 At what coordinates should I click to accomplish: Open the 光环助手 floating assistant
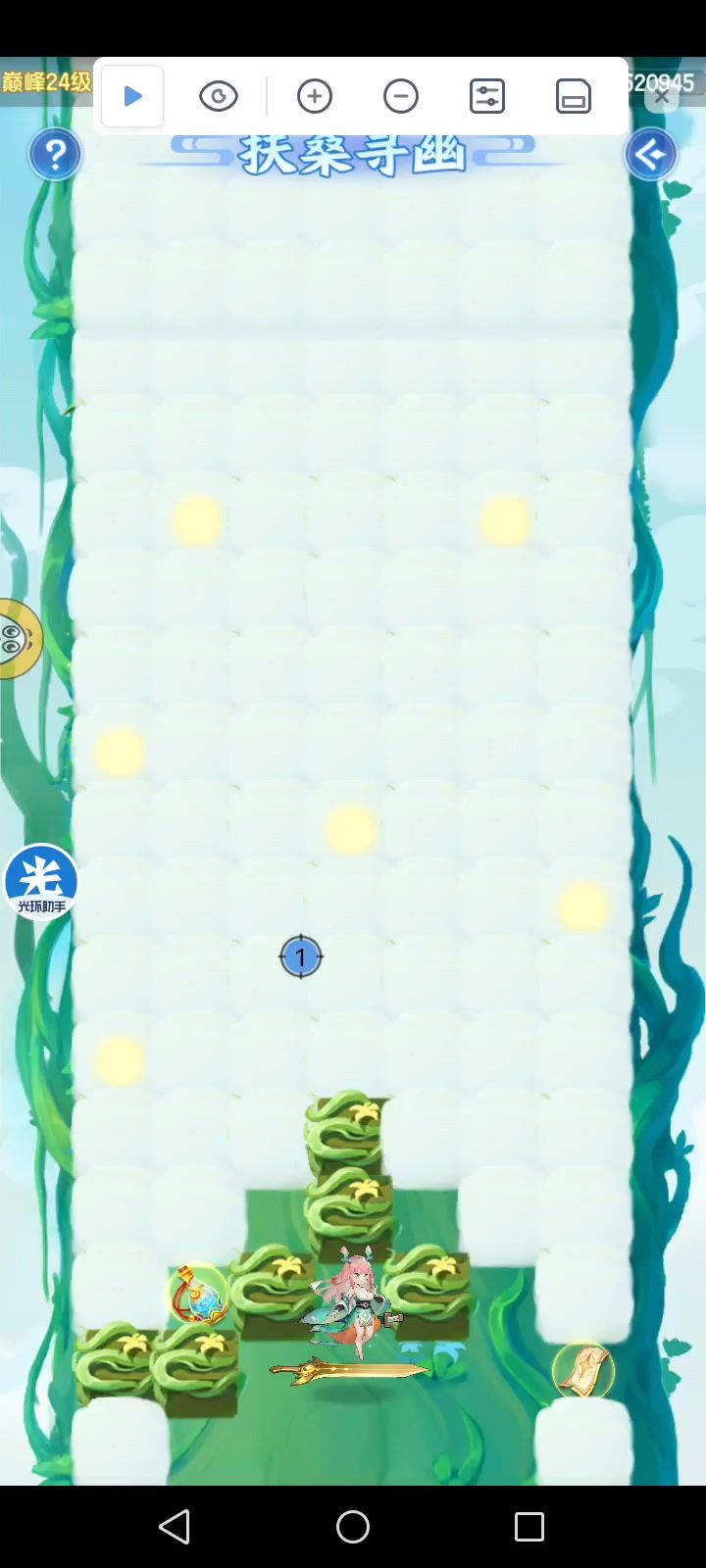[41, 881]
